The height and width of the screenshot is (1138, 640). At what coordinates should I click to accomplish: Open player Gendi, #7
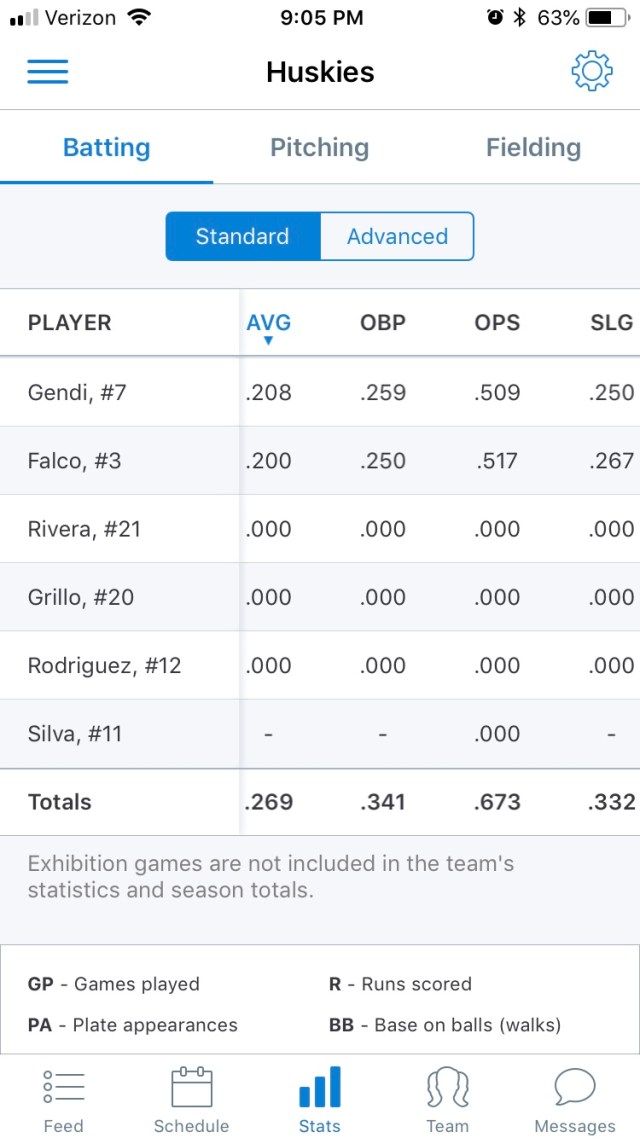[77, 393]
